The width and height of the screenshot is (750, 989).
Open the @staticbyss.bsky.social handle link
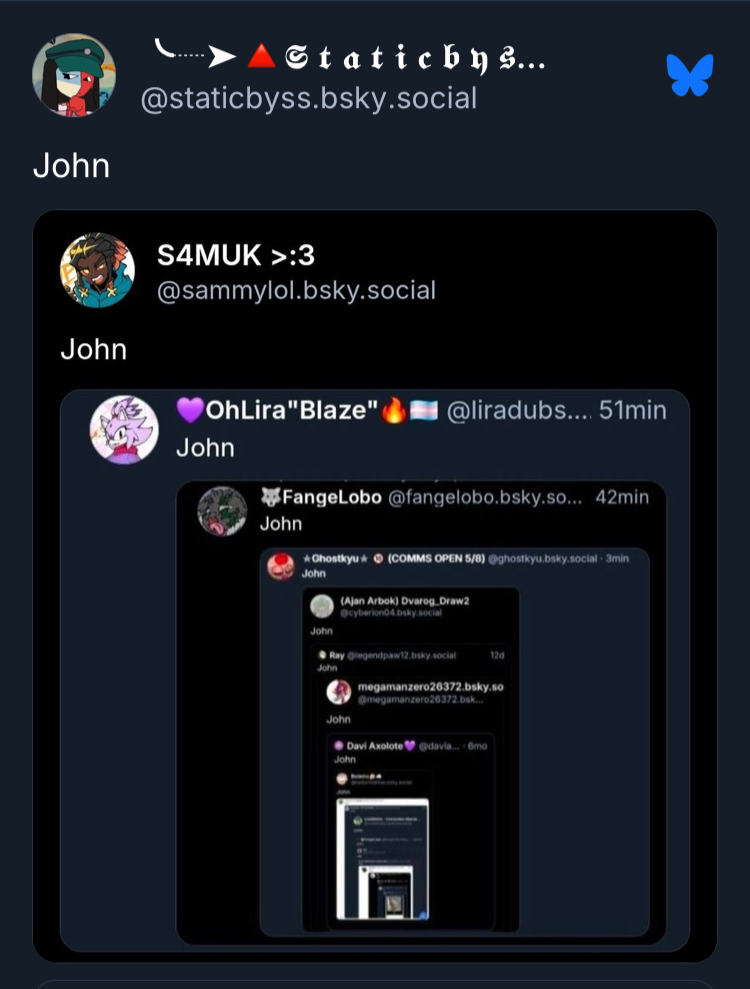pyautogui.click(x=309, y=98)
